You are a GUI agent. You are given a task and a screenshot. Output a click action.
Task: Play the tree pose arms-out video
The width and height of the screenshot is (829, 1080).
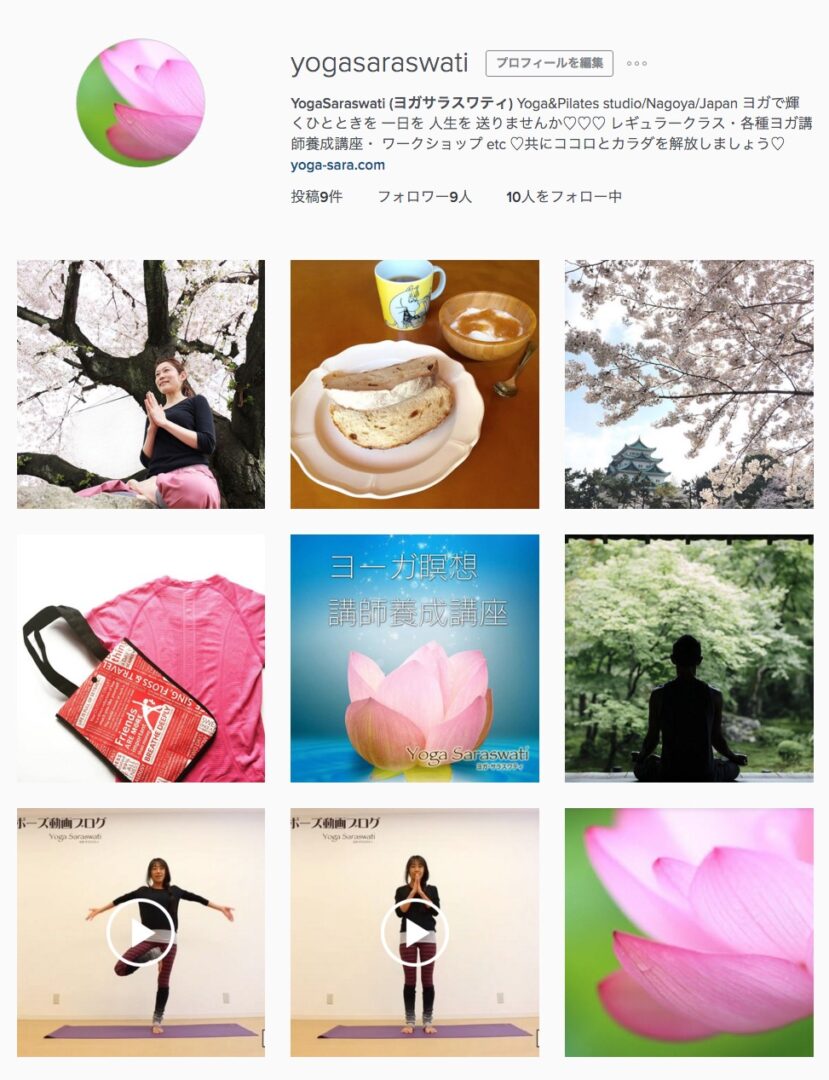pyautogui.click(x=141, y=932)
